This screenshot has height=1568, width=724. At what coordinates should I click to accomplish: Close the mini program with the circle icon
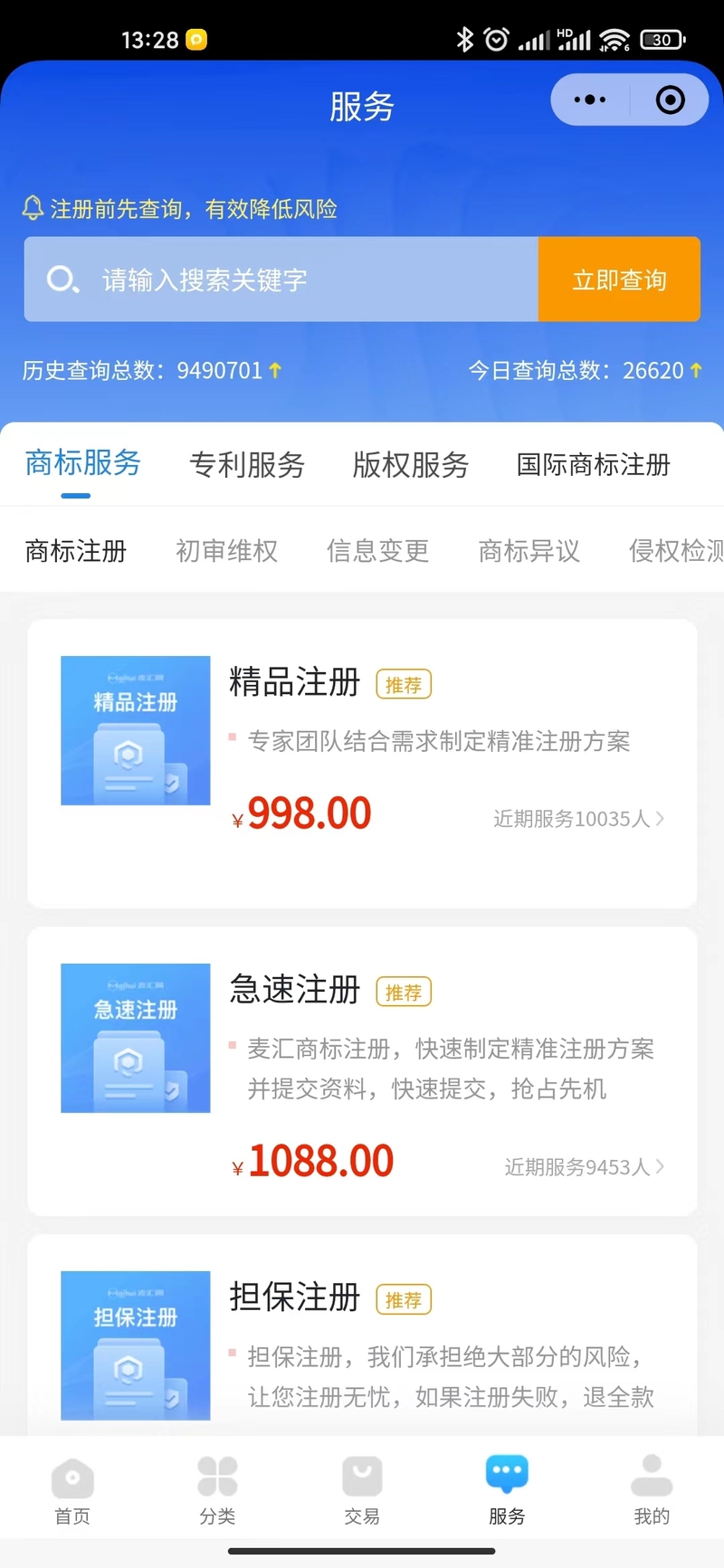(x=670, y=100)
